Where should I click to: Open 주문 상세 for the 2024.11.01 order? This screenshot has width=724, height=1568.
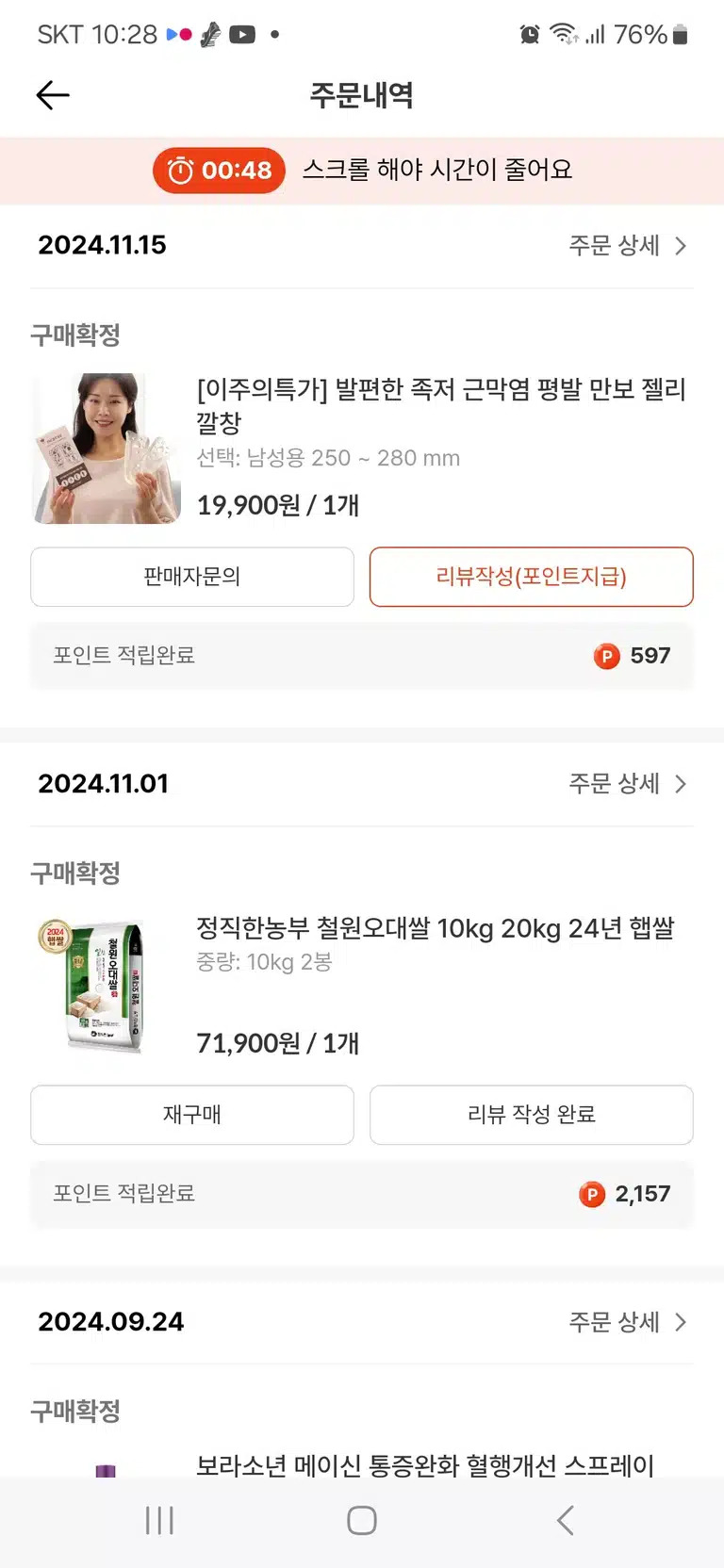click(x=628, y=784)
